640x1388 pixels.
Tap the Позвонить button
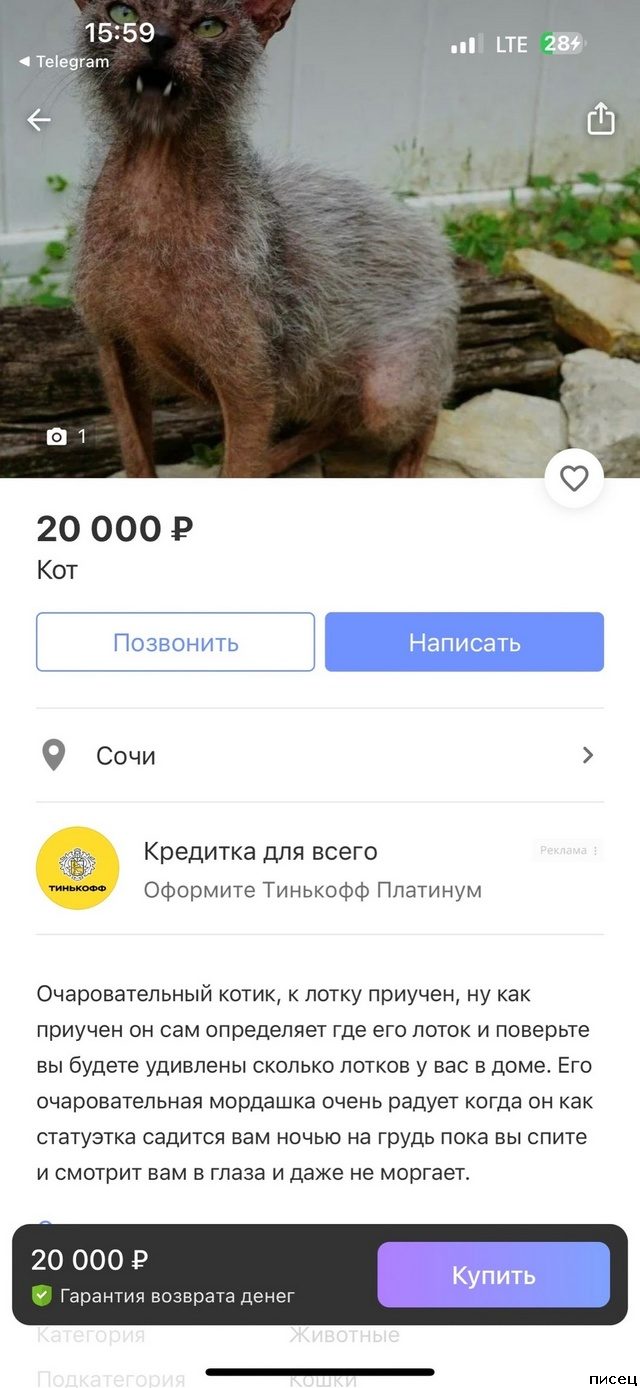click(x=176, y=642)
